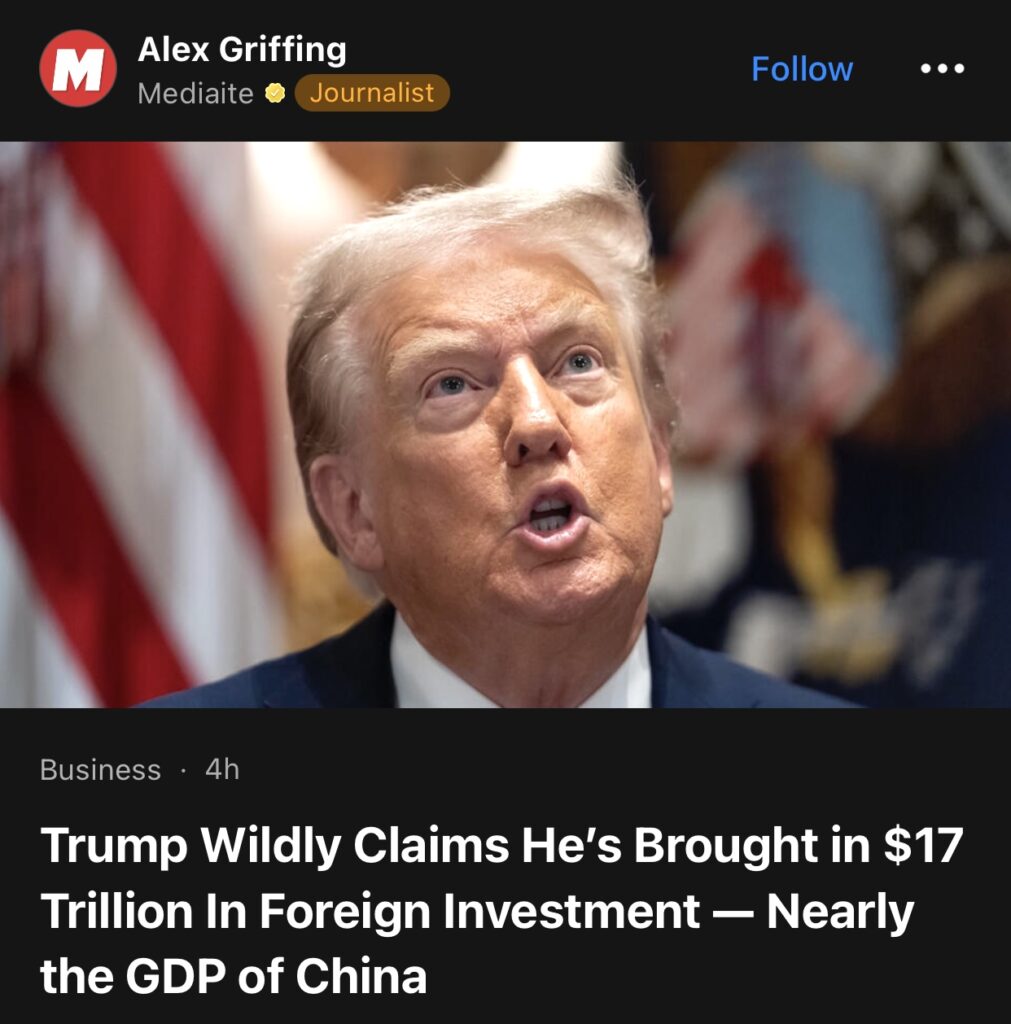This screenshot has height=1024, width=1011.
Task: Open the three-dot overflow menu
Action: tap(941, 69)
